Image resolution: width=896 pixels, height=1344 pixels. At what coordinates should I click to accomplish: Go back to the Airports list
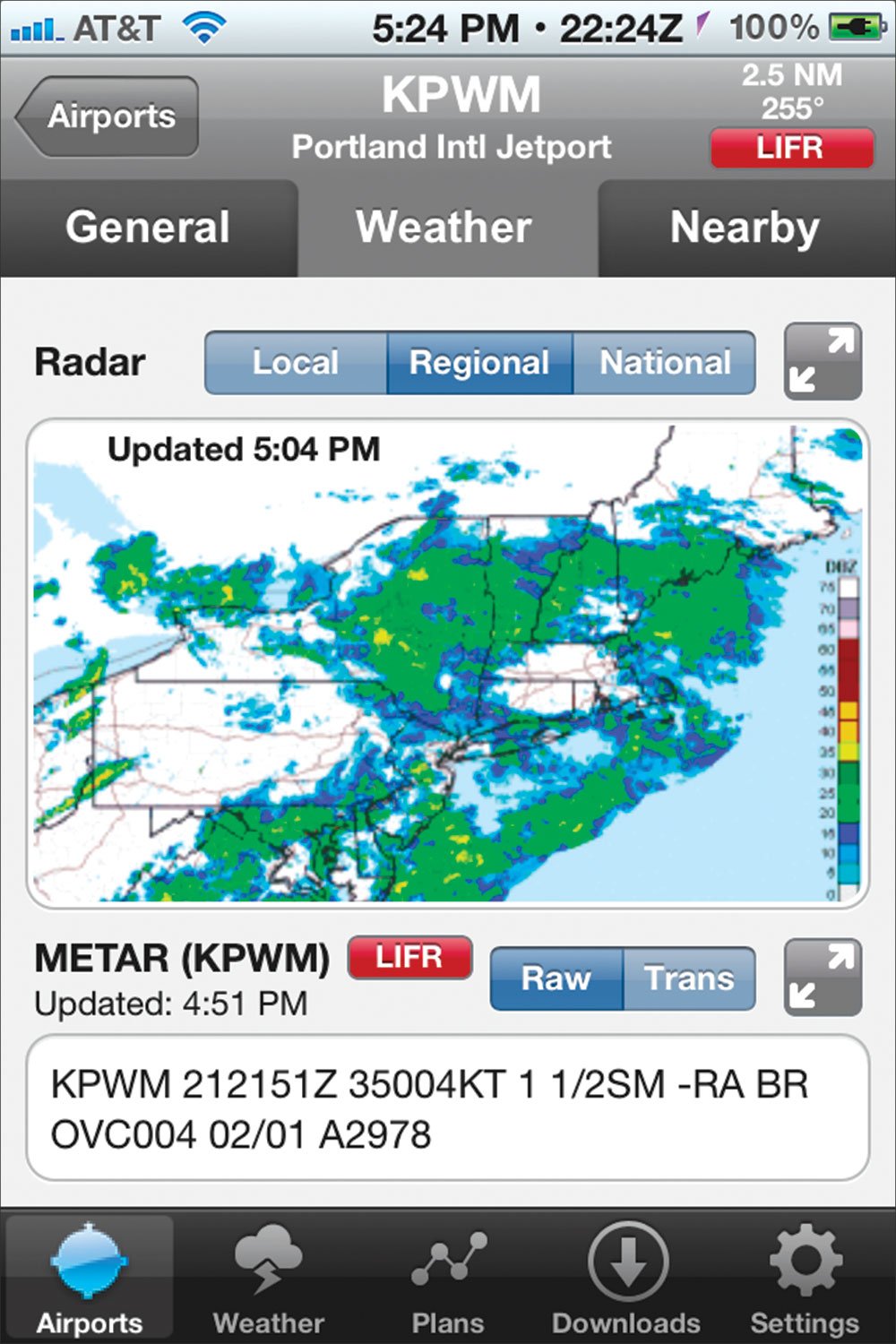(x=108, y=116)
